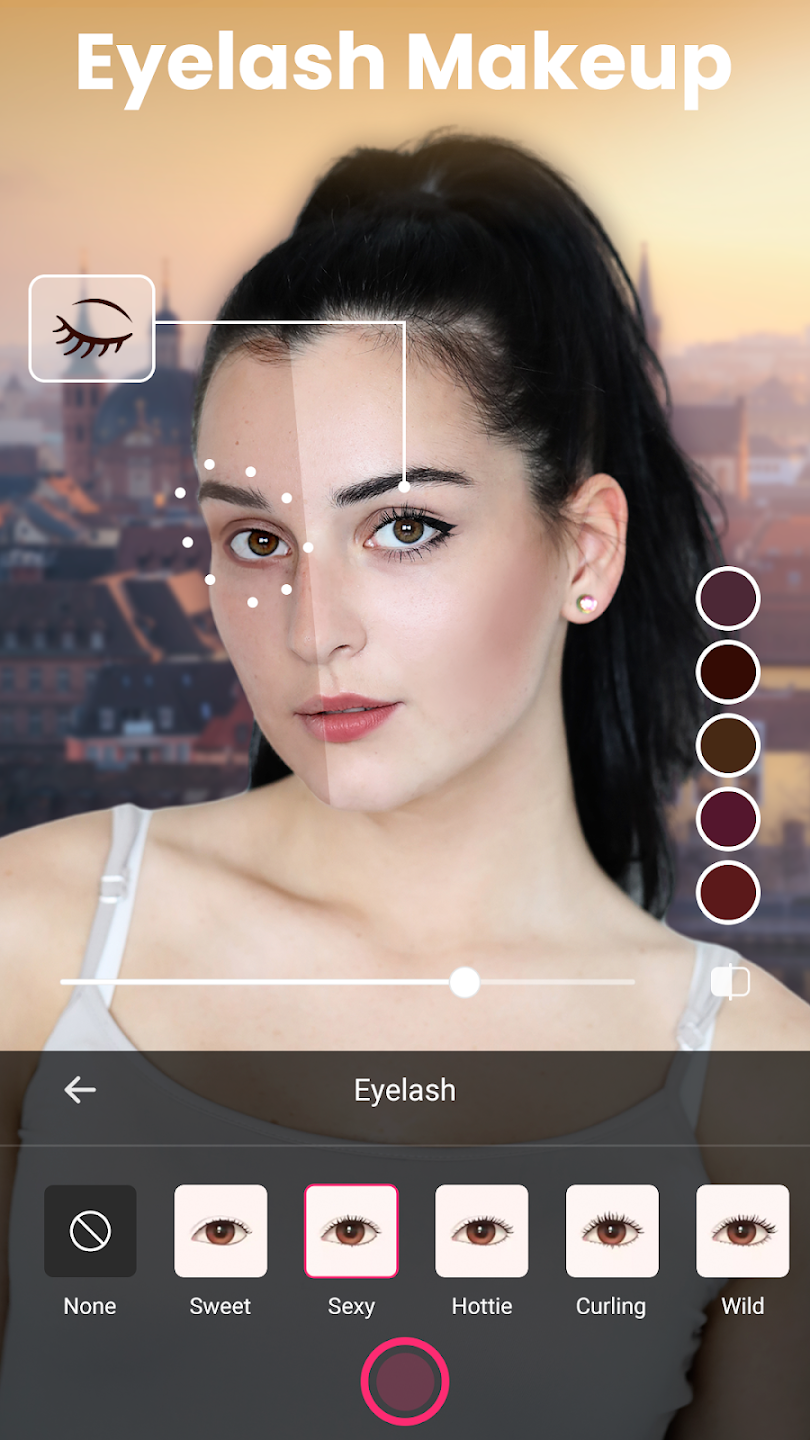Image resolution: width=810 pixels, height=1440 pixels.
Task: Pick the Curling eyelash style
Action: click(612, 1231)
